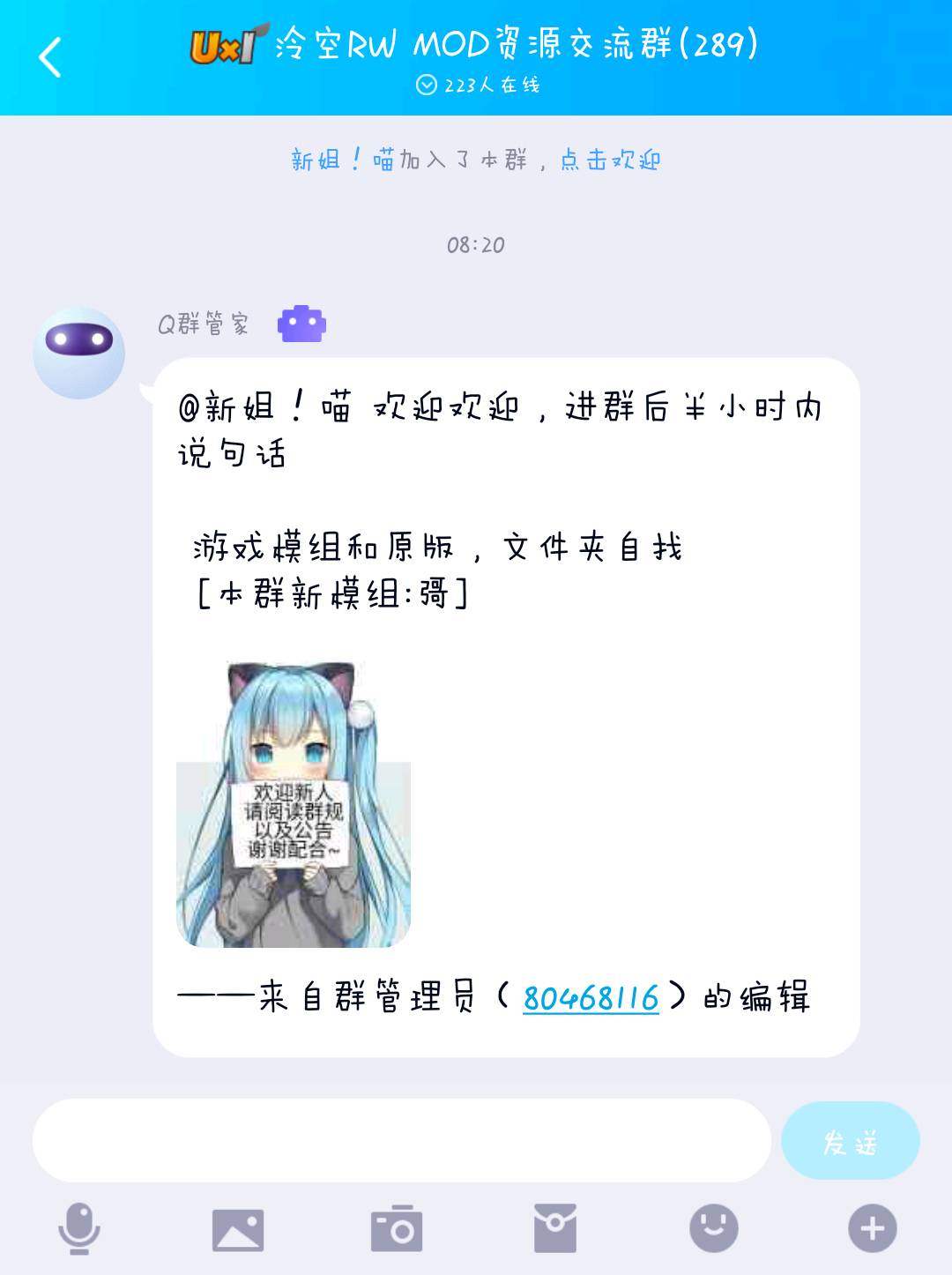This screenshot has width=952, height=1275.
Task: Open the anime welcome image in the chat
Action: coord(294,805)
